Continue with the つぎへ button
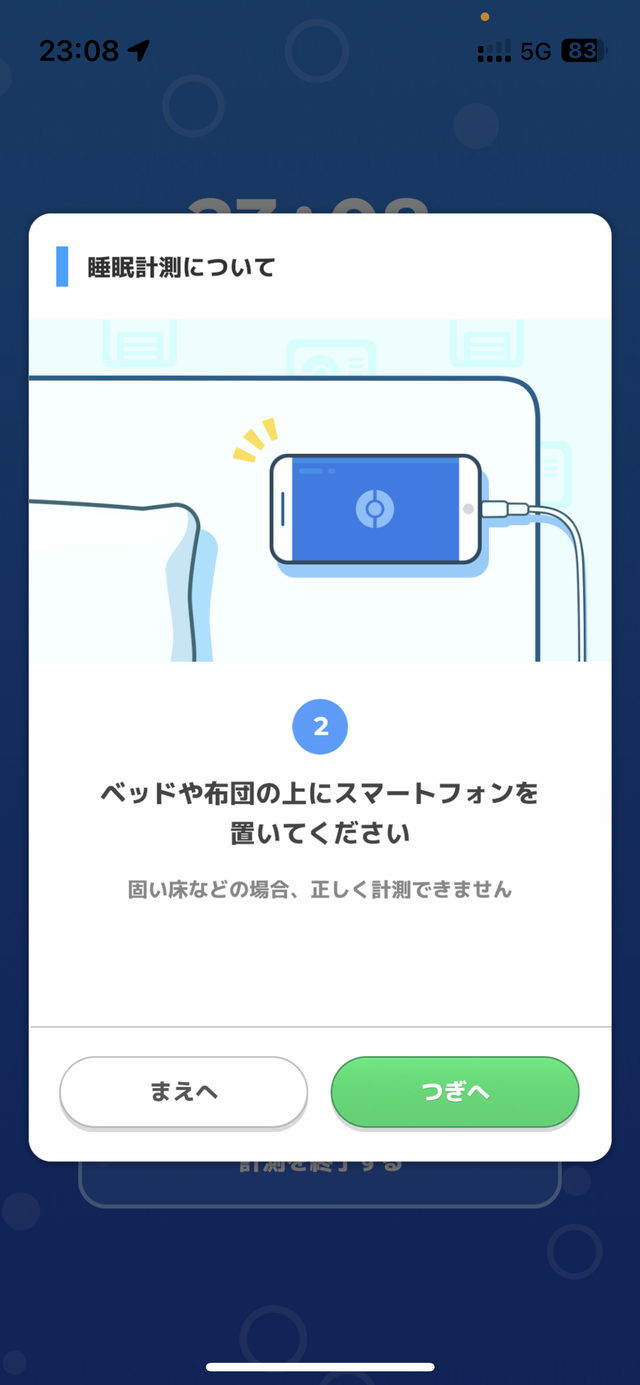The width and height of the screenshot is (640, 1385). (x=455, y=1091)
